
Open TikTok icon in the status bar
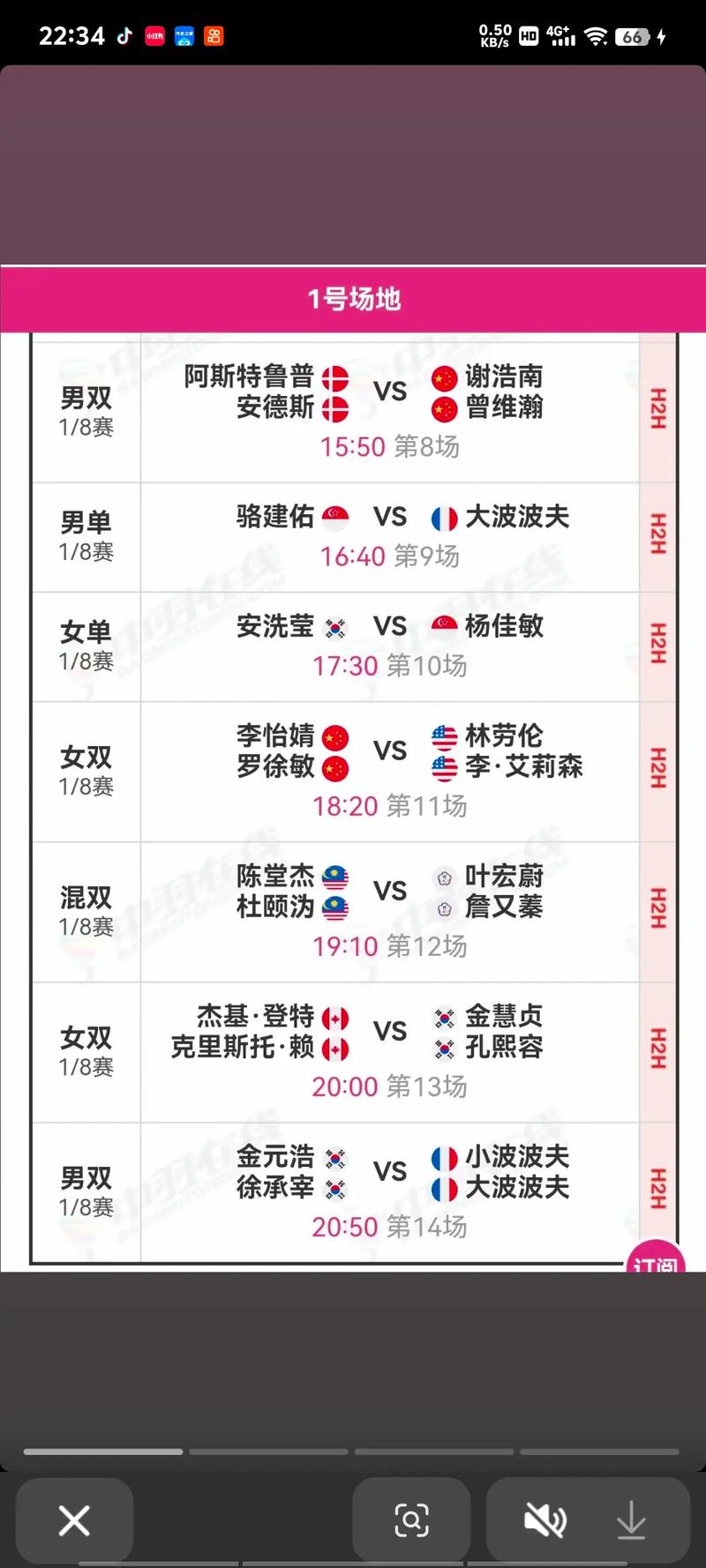(124, 35)
